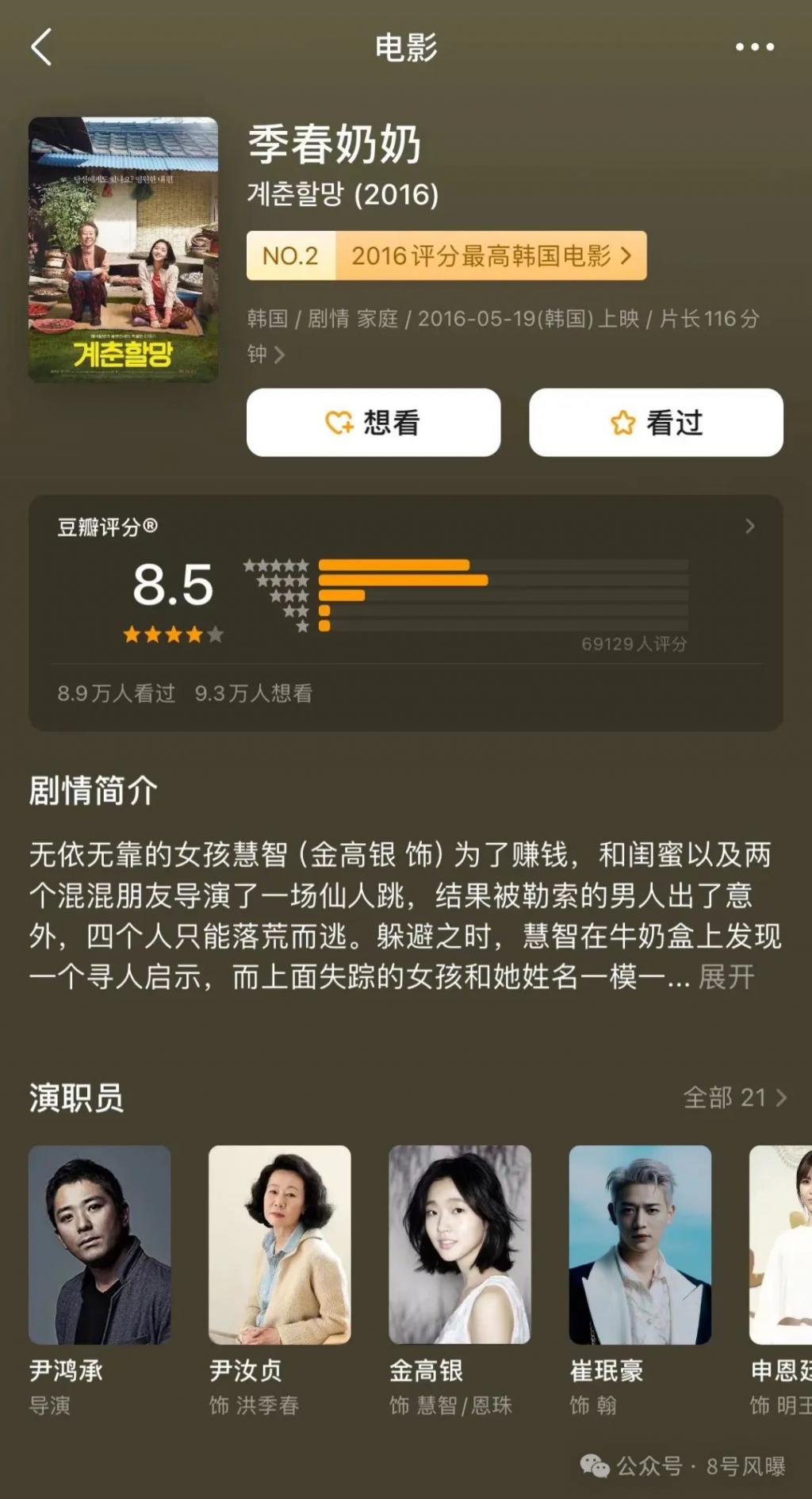Mark the movie as 看过
Screen dimensions: 812x1499
click(x=656, y=423)
